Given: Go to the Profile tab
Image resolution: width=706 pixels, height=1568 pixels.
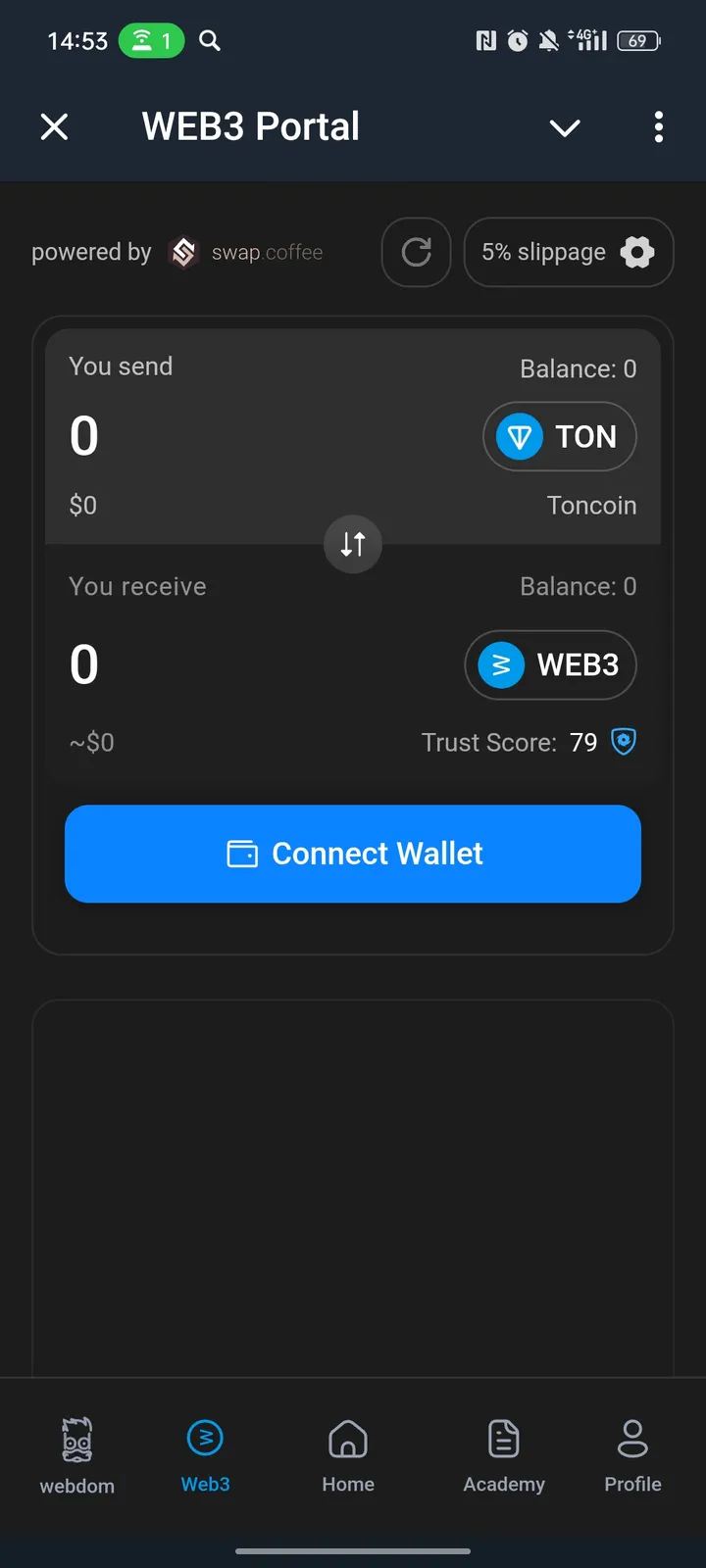Looking at the screenshot, I should 632,1457.
